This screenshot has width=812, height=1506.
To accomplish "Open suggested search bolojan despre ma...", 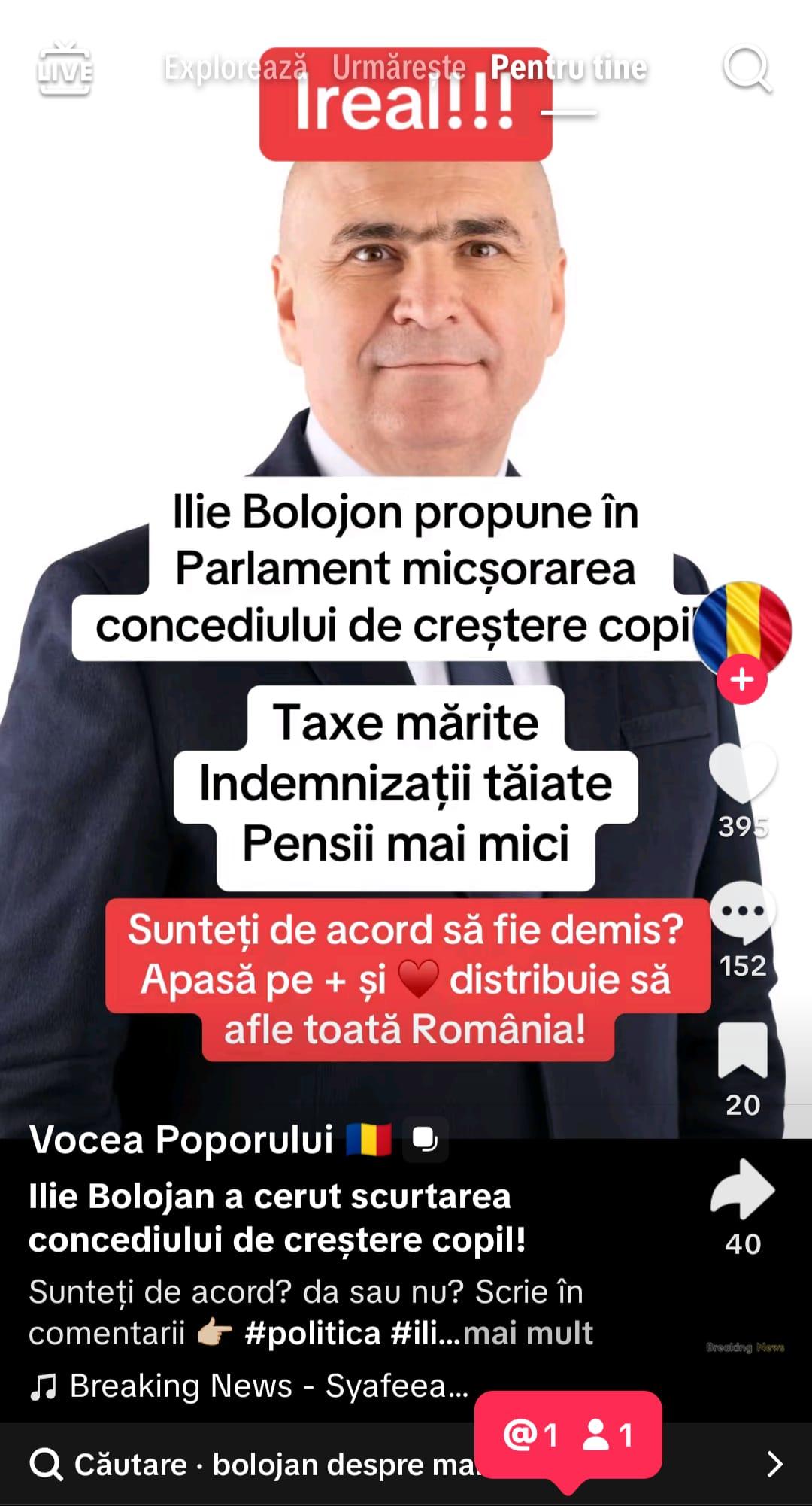I will (x=256, y=1465).
